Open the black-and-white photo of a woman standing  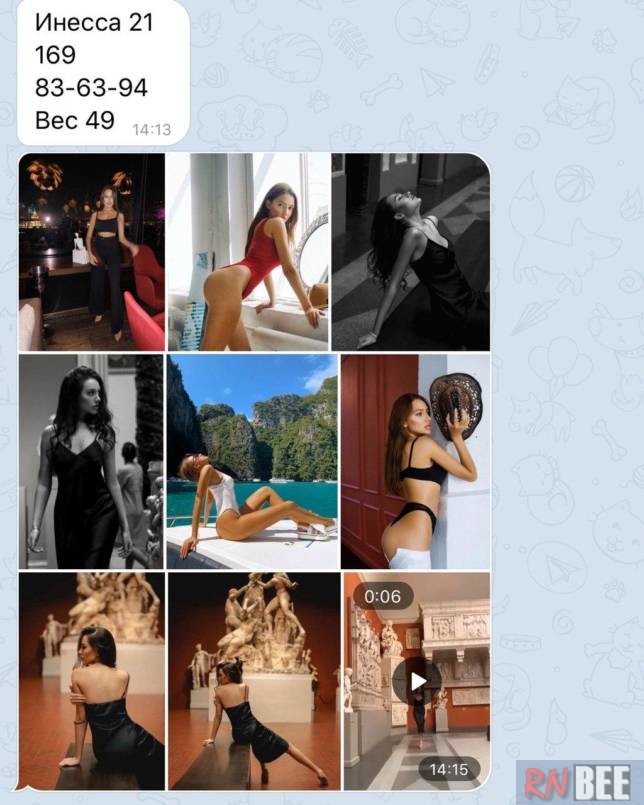point(91,461)
